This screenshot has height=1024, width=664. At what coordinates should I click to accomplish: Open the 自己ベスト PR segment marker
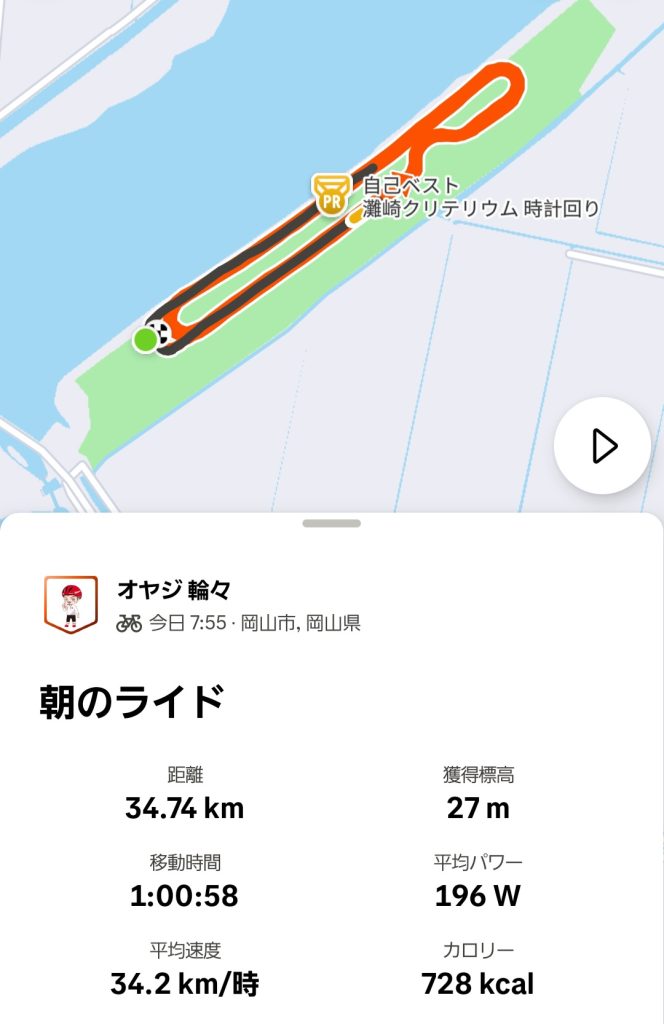[x=332, y=194]
